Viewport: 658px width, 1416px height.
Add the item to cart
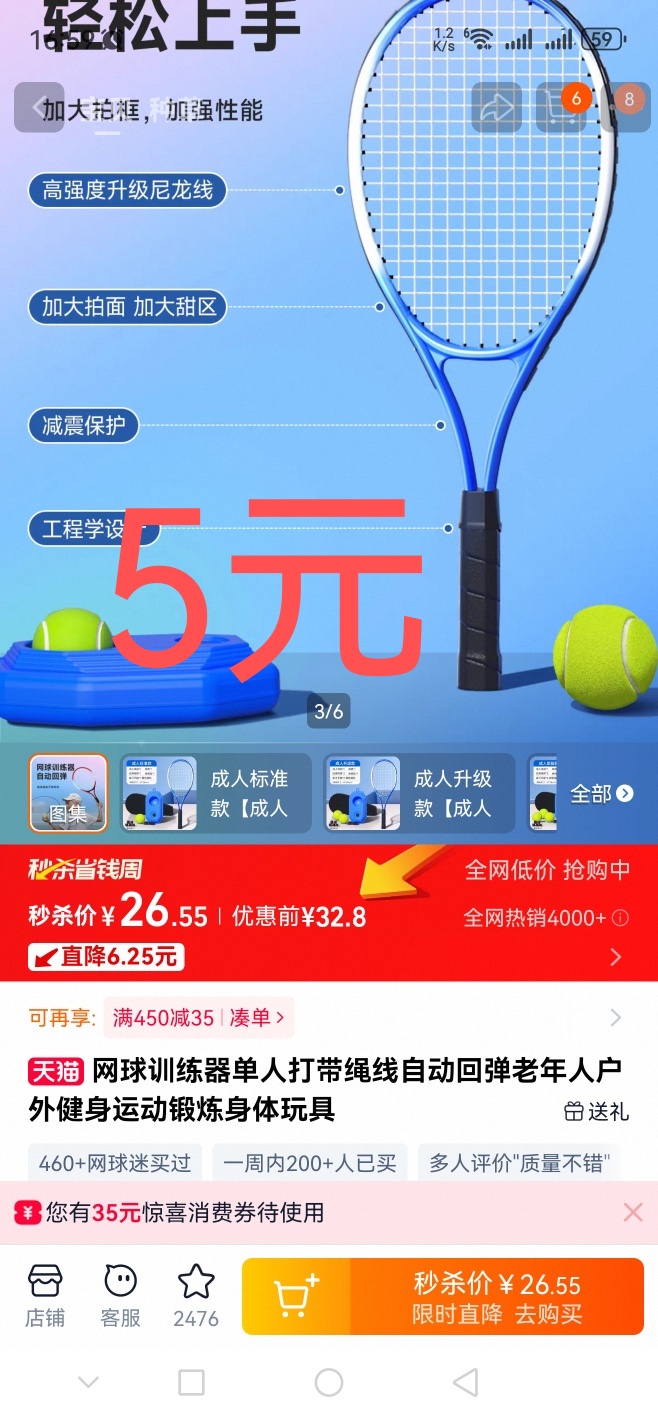coord(296,1297)
